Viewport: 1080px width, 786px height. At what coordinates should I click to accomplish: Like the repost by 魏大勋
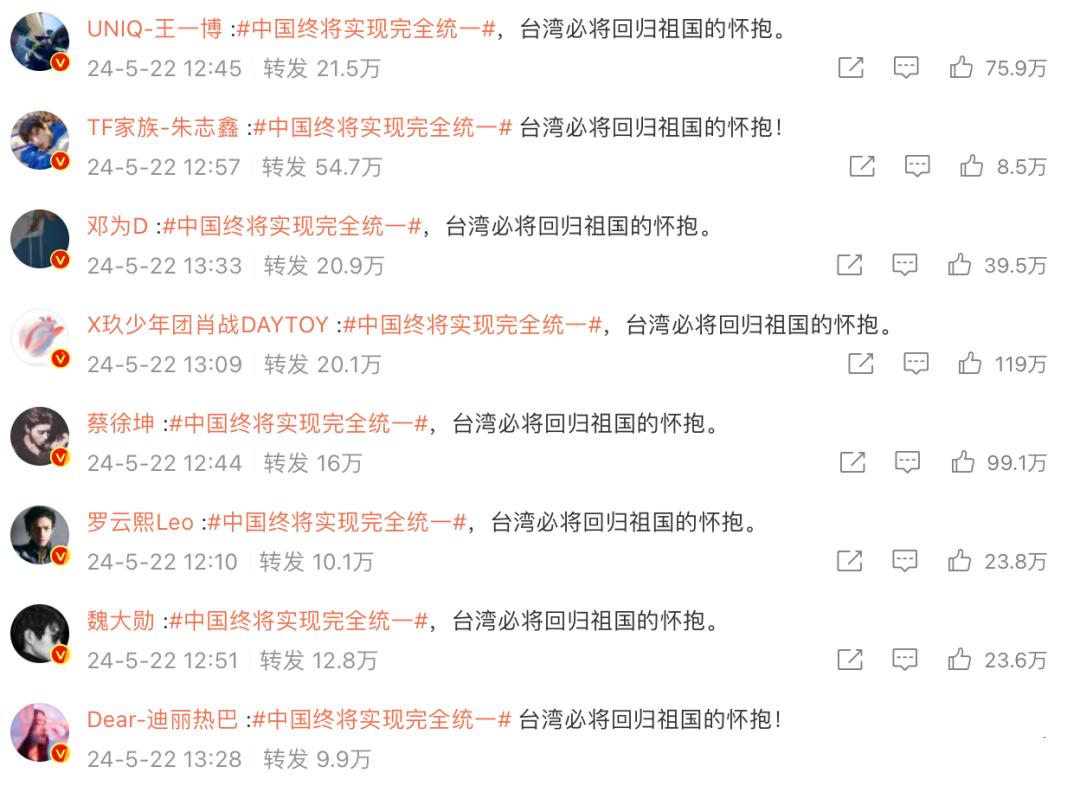(x=959, y=660)
